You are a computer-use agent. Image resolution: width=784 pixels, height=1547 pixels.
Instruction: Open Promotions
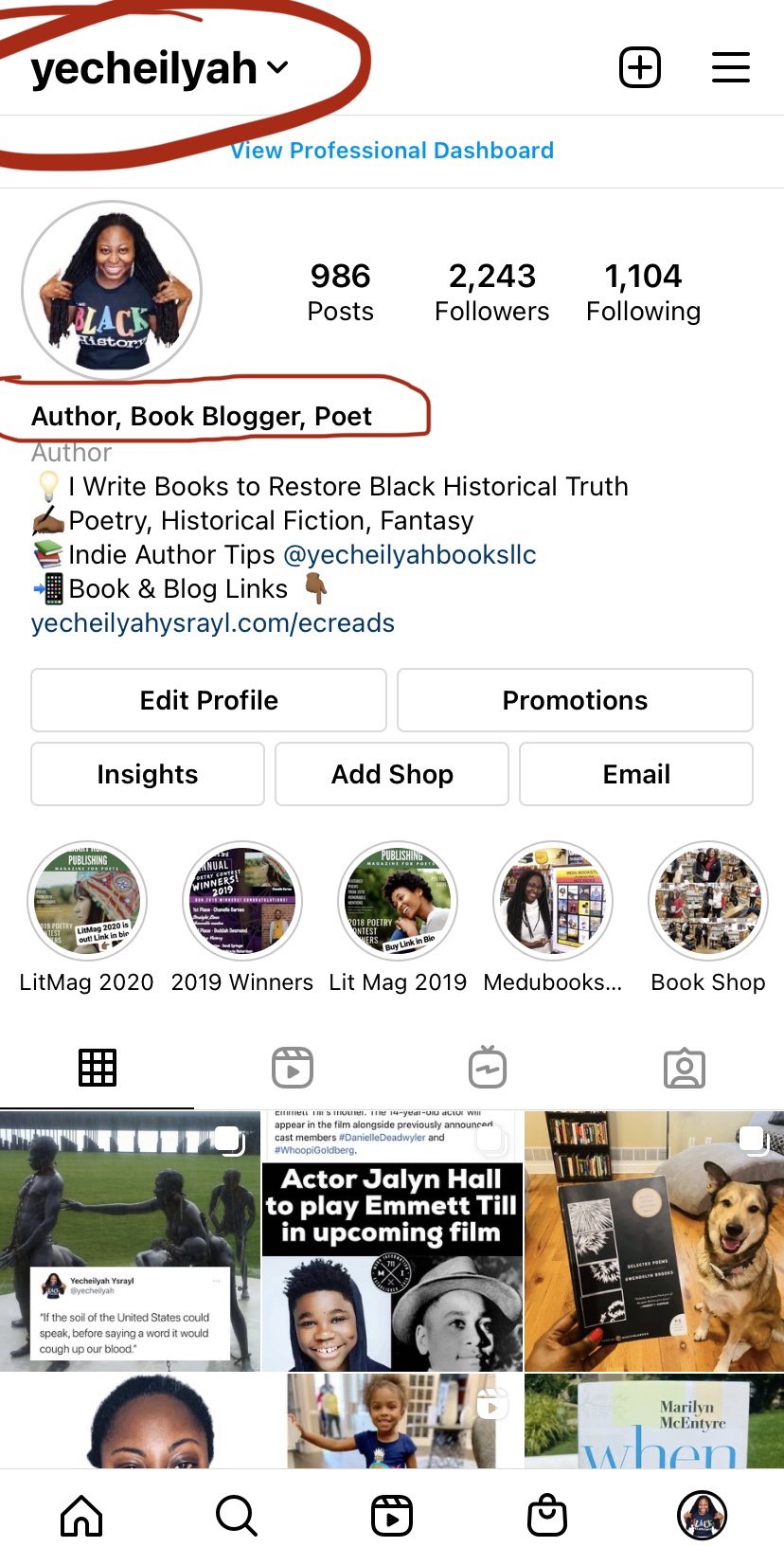(575, 700)
